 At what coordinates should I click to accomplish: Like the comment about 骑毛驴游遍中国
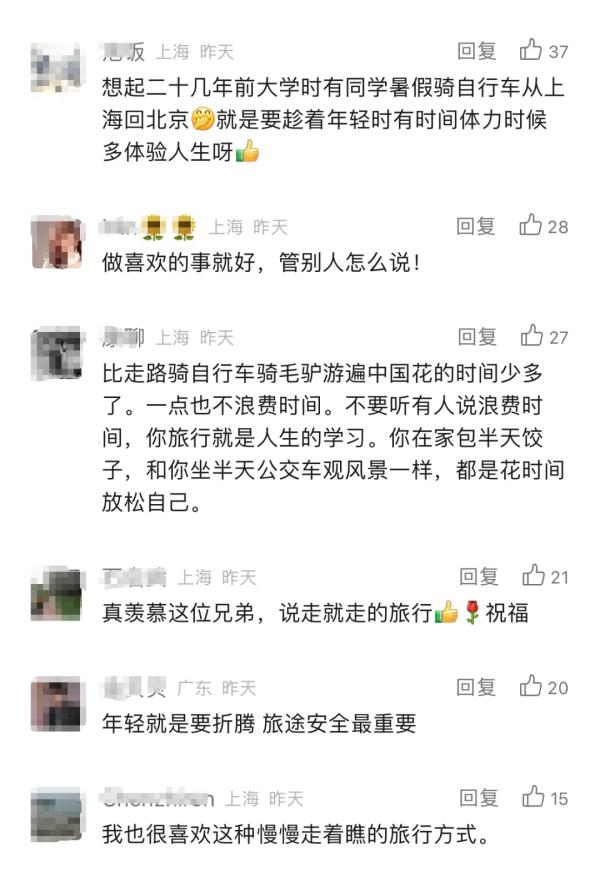531,336
